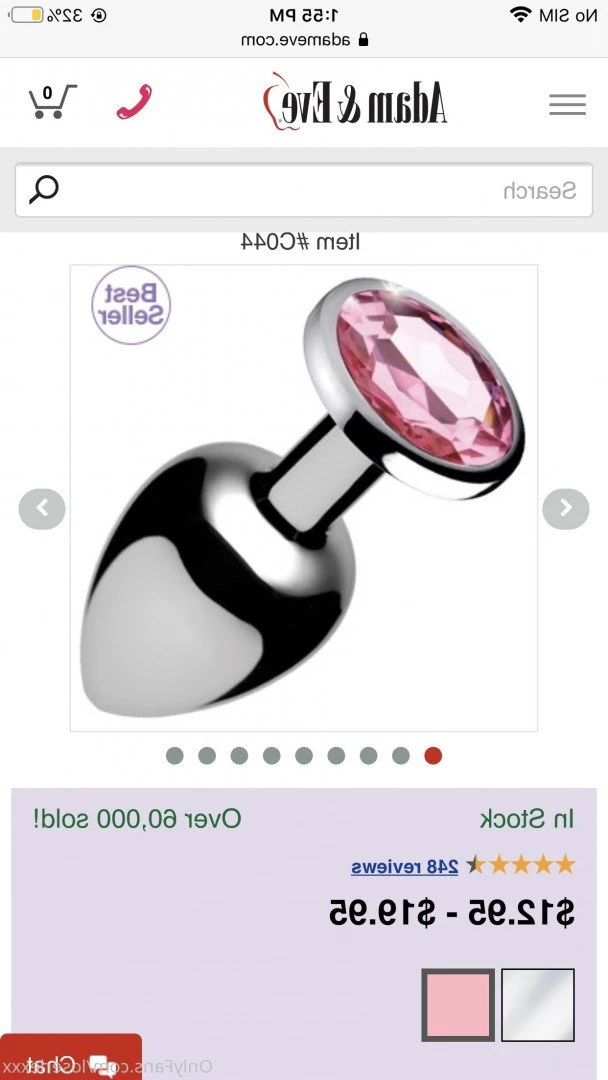Image resolution: width=608 pixels, height=1080 pixels.
Task: Select the pink color swatch
Action: [458, 1005]
